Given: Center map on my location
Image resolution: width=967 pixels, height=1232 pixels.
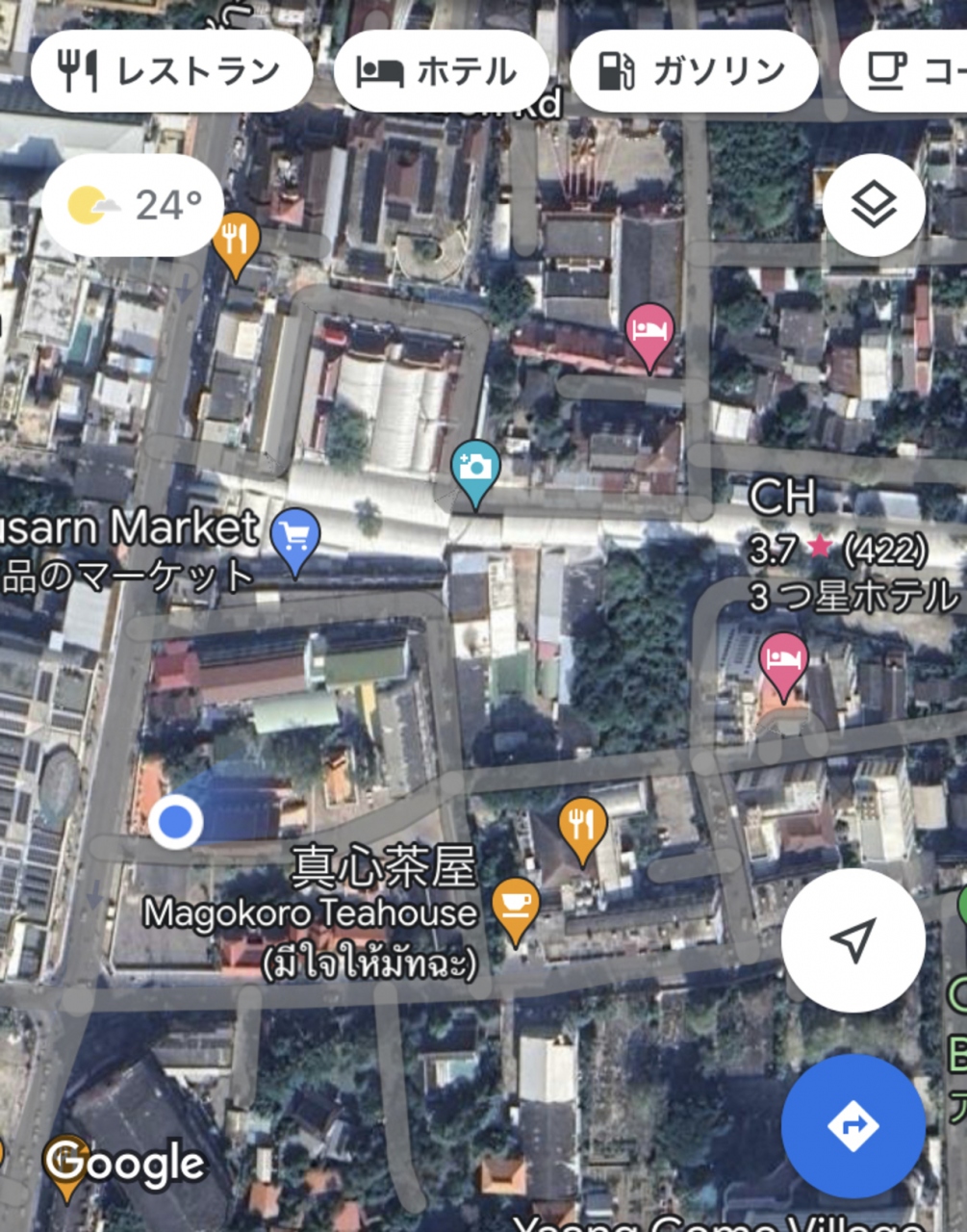Looking at the screenshot, I should click(852, 940).
